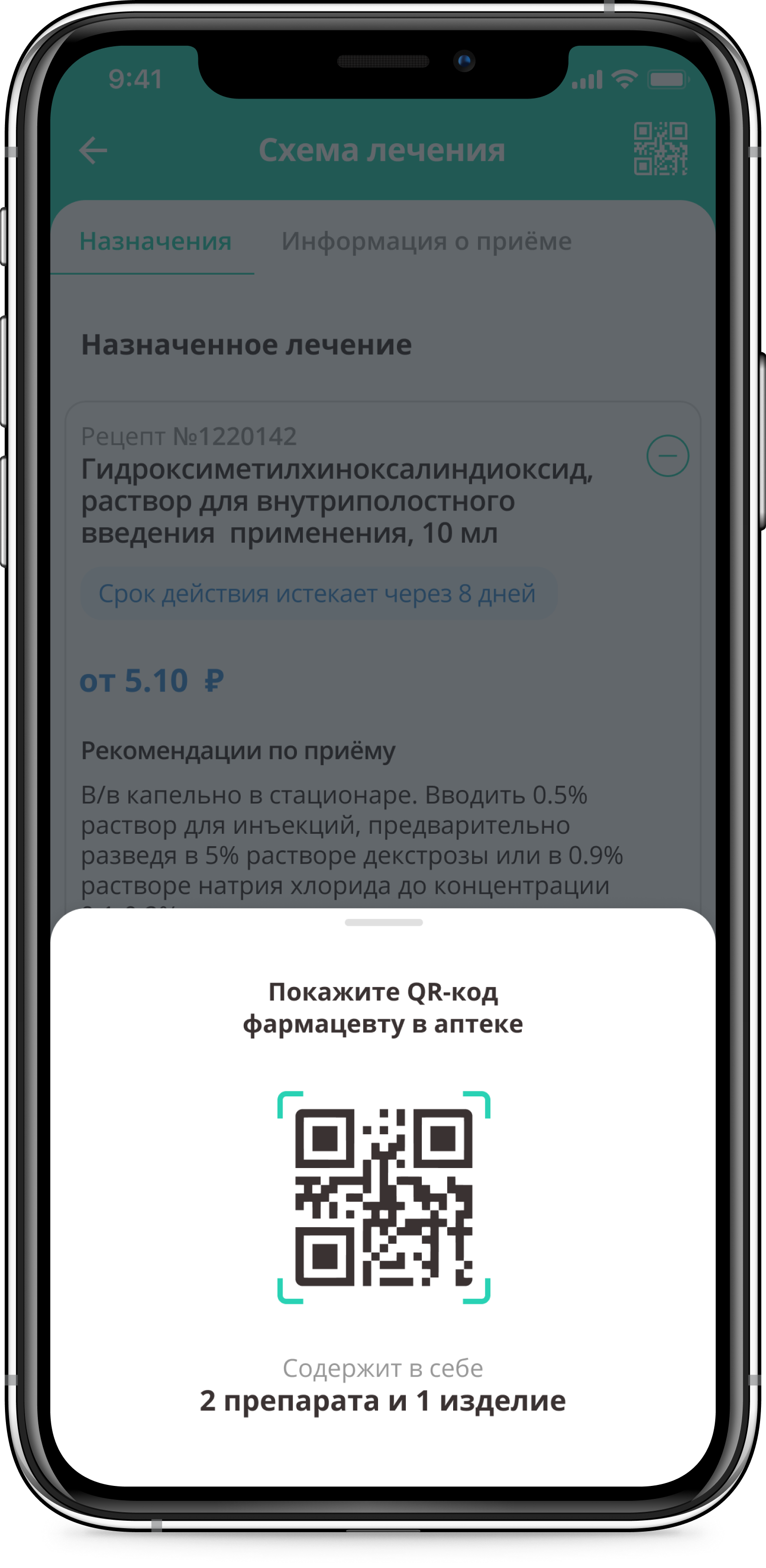Switch to the Информация о приёме tab
The image size is (766, 1568).
[426, 242]
